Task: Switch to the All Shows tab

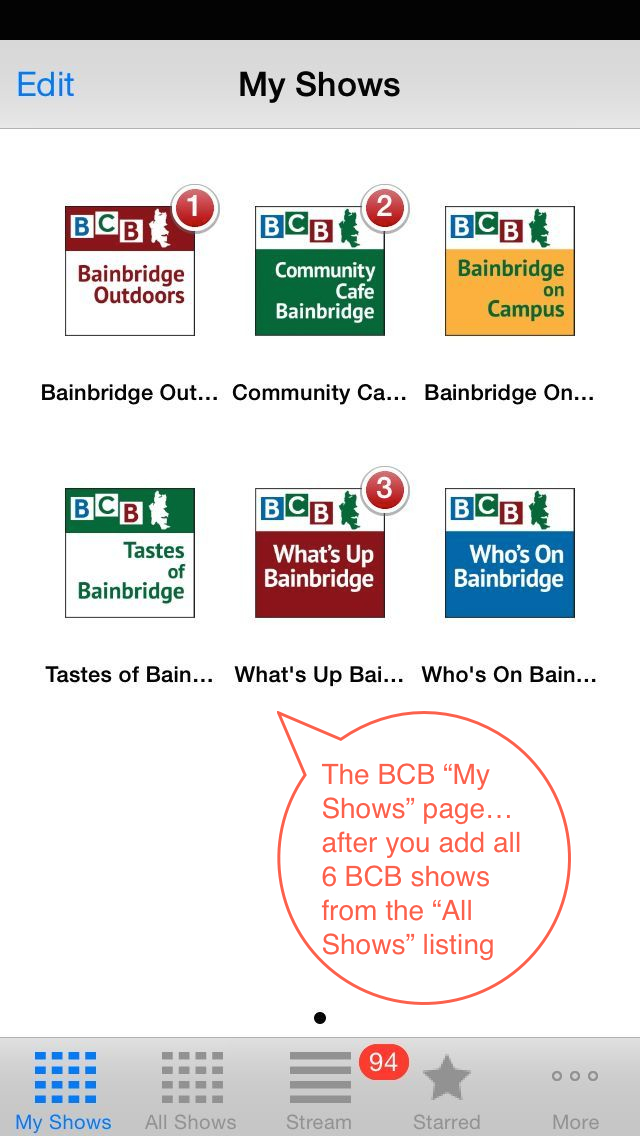Action: pyautogui.click(x=191, y=1090)
